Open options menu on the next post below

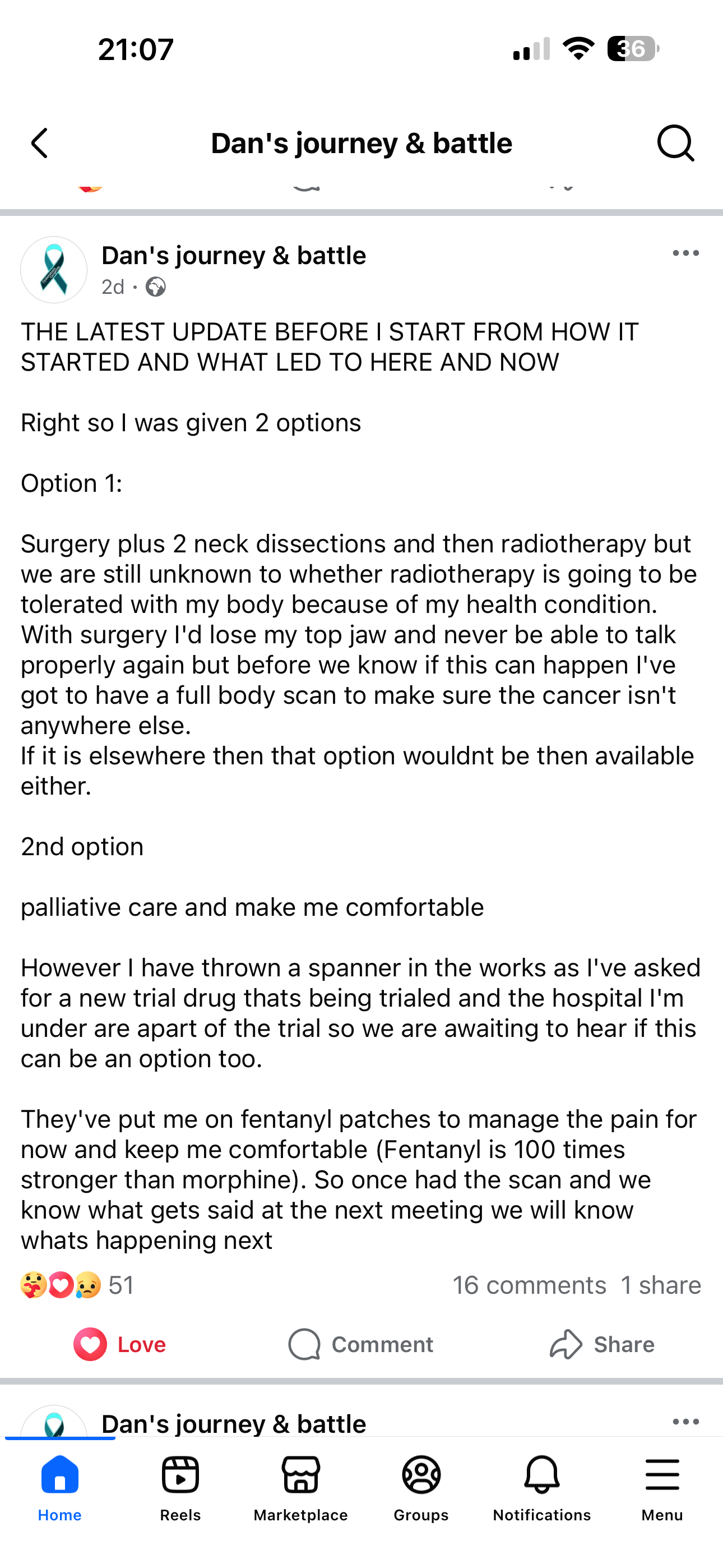685,1422
